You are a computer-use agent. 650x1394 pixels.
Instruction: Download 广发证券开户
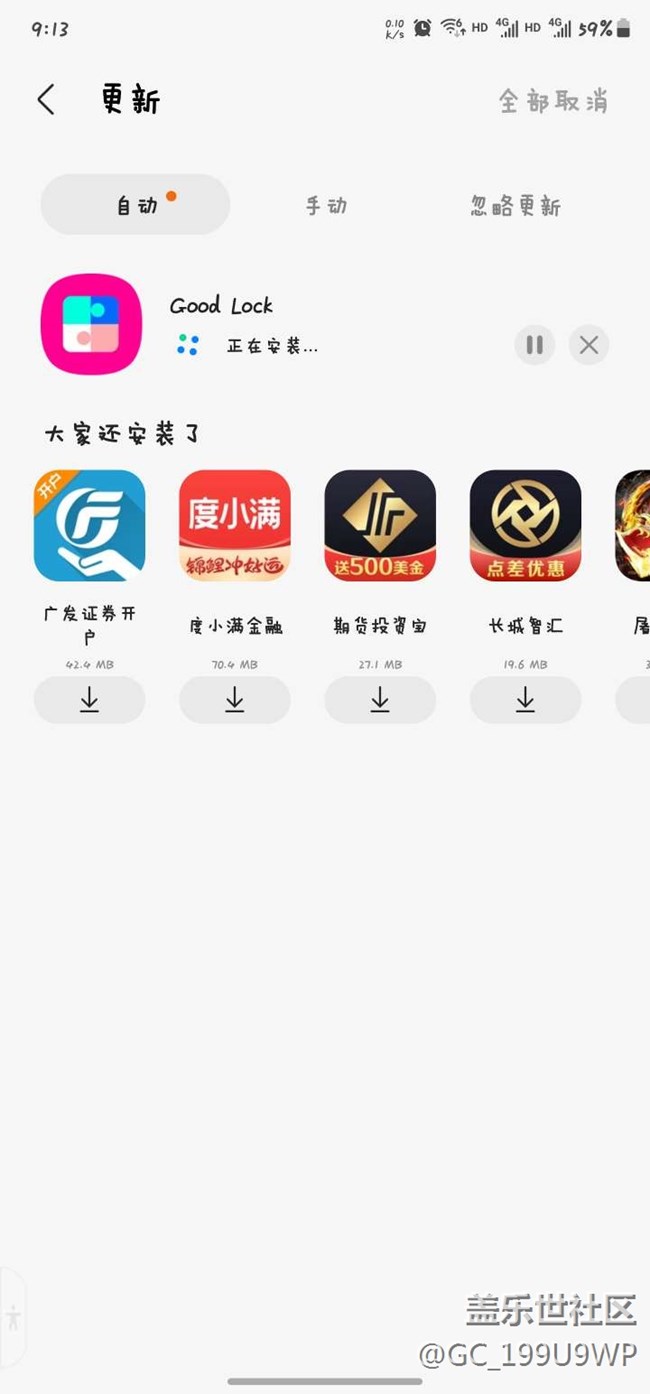tap(90, 700)
